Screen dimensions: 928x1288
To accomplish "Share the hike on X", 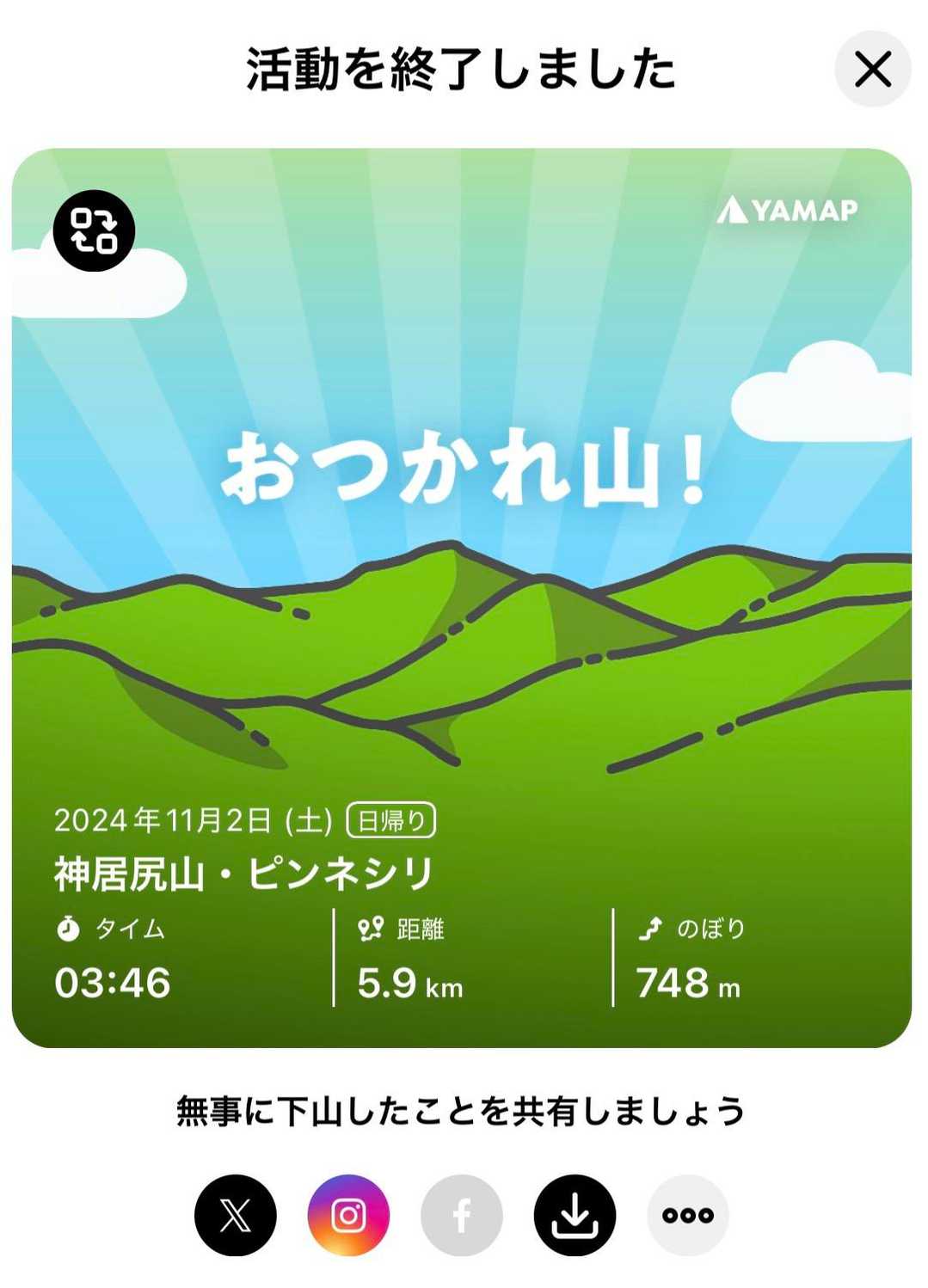I will (236, 1215).
